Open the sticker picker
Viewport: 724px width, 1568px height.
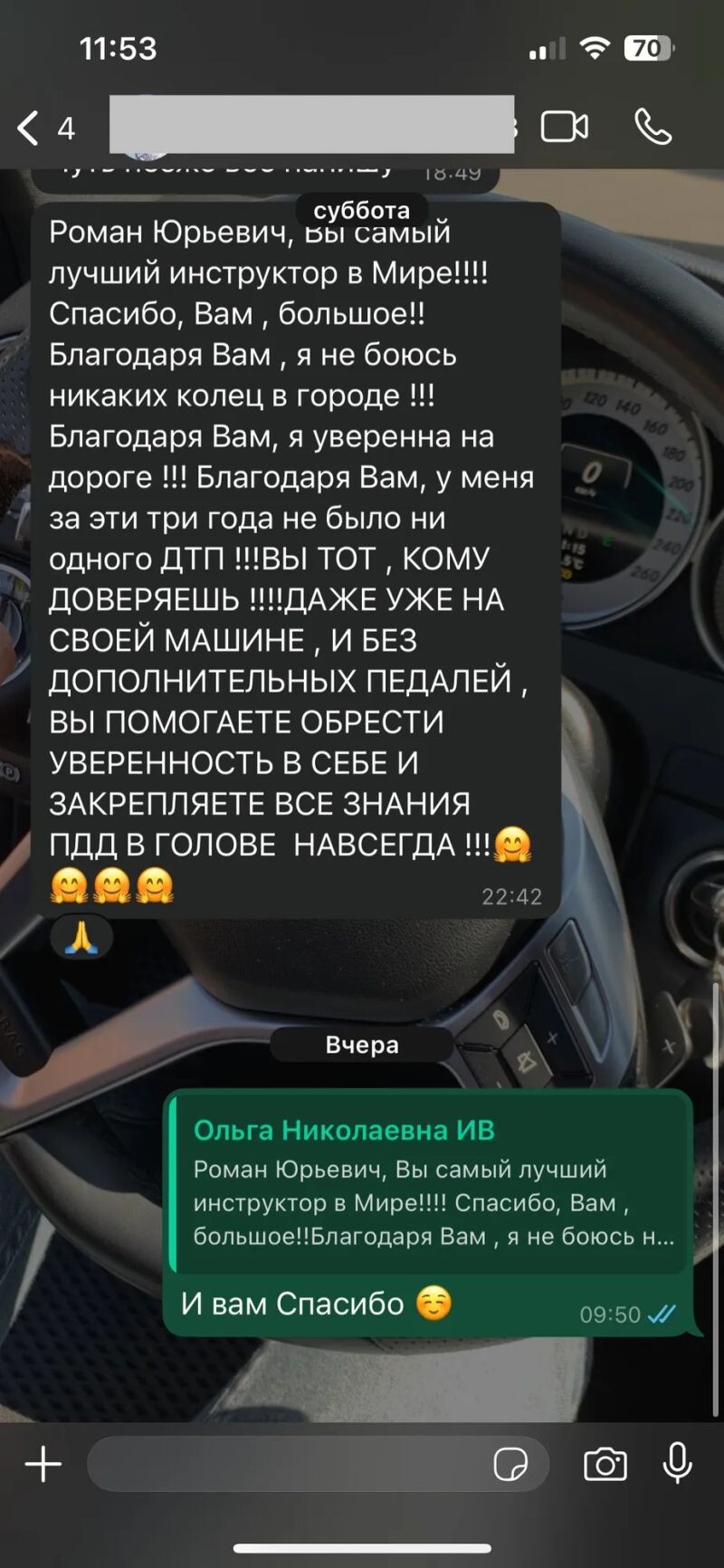click(x=510, y=1464)
